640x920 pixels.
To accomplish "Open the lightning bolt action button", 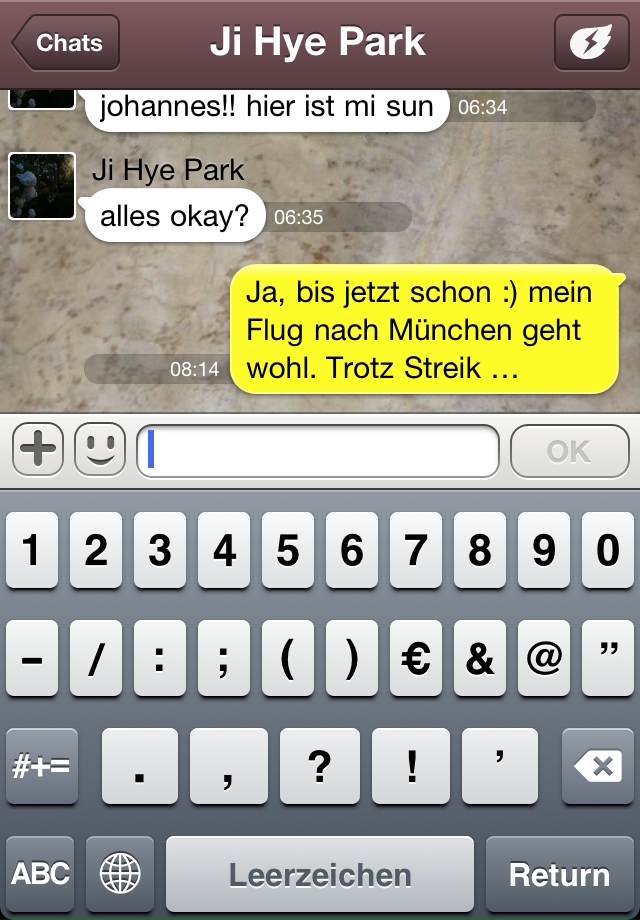I will click(x=591, y=43).
